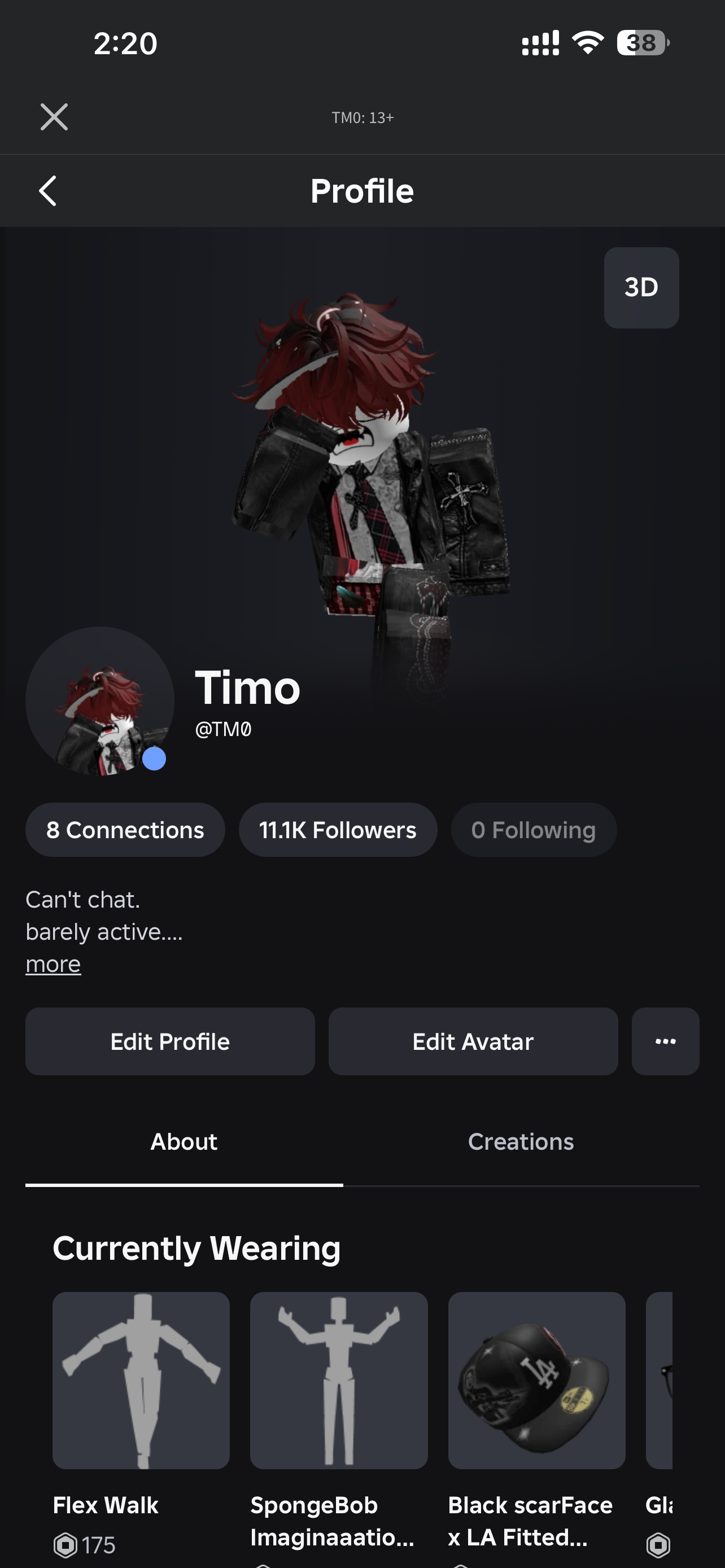Open Edit Avatar

(x=473, y=1041)
